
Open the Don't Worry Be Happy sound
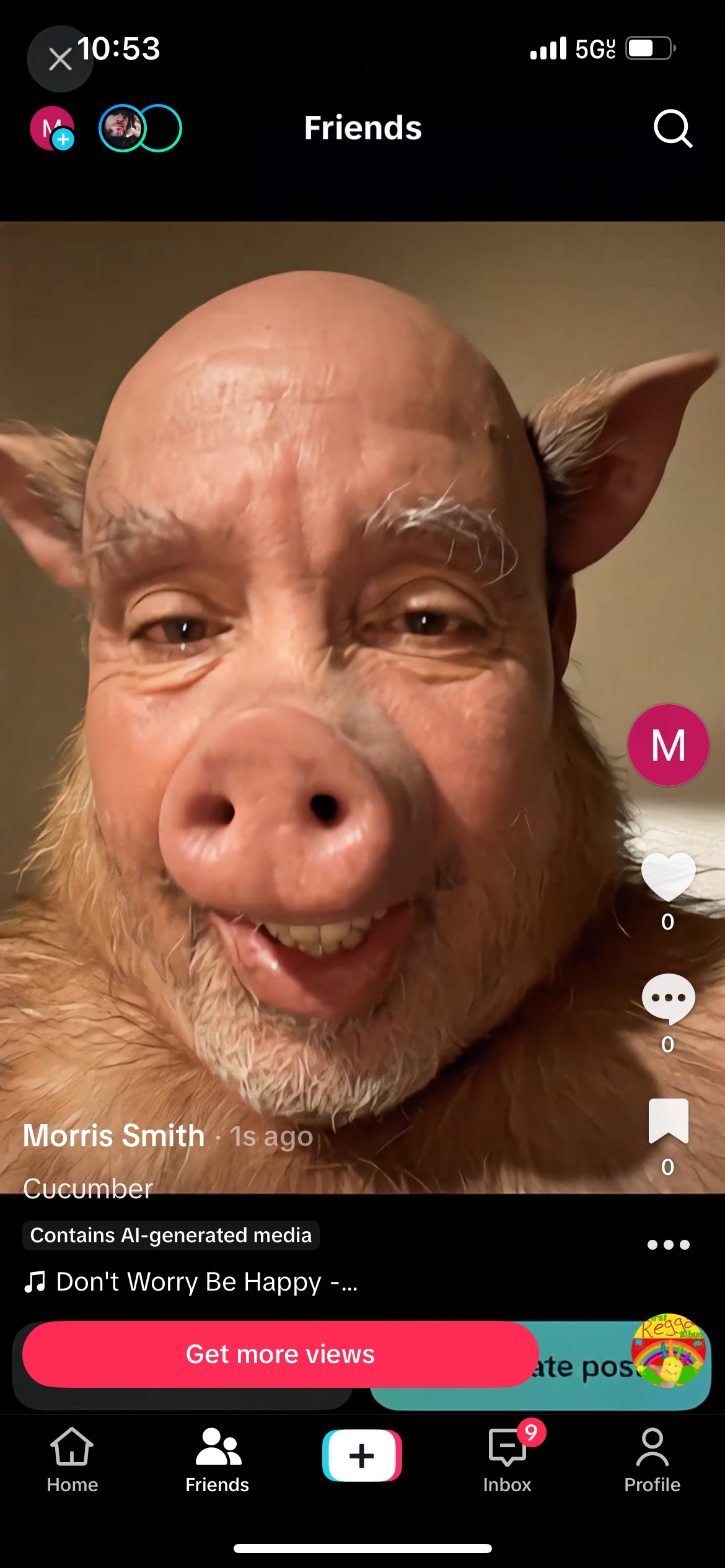[192, 1282]
